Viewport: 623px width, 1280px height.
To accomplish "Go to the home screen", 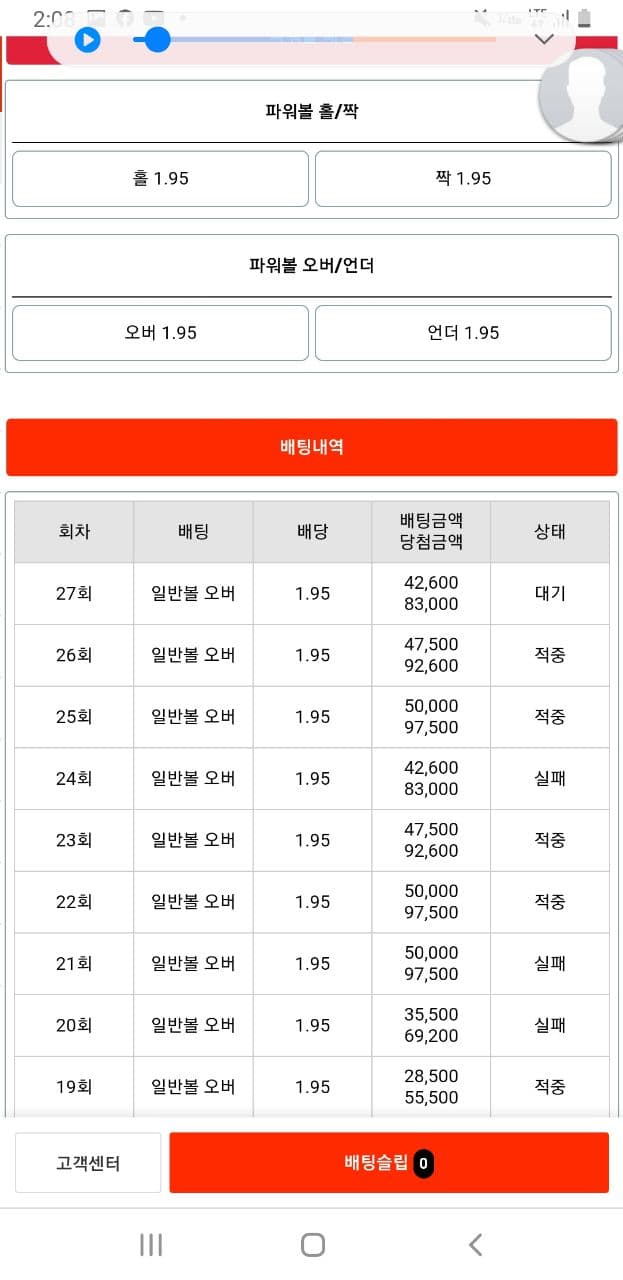I will coord(313,1244).
